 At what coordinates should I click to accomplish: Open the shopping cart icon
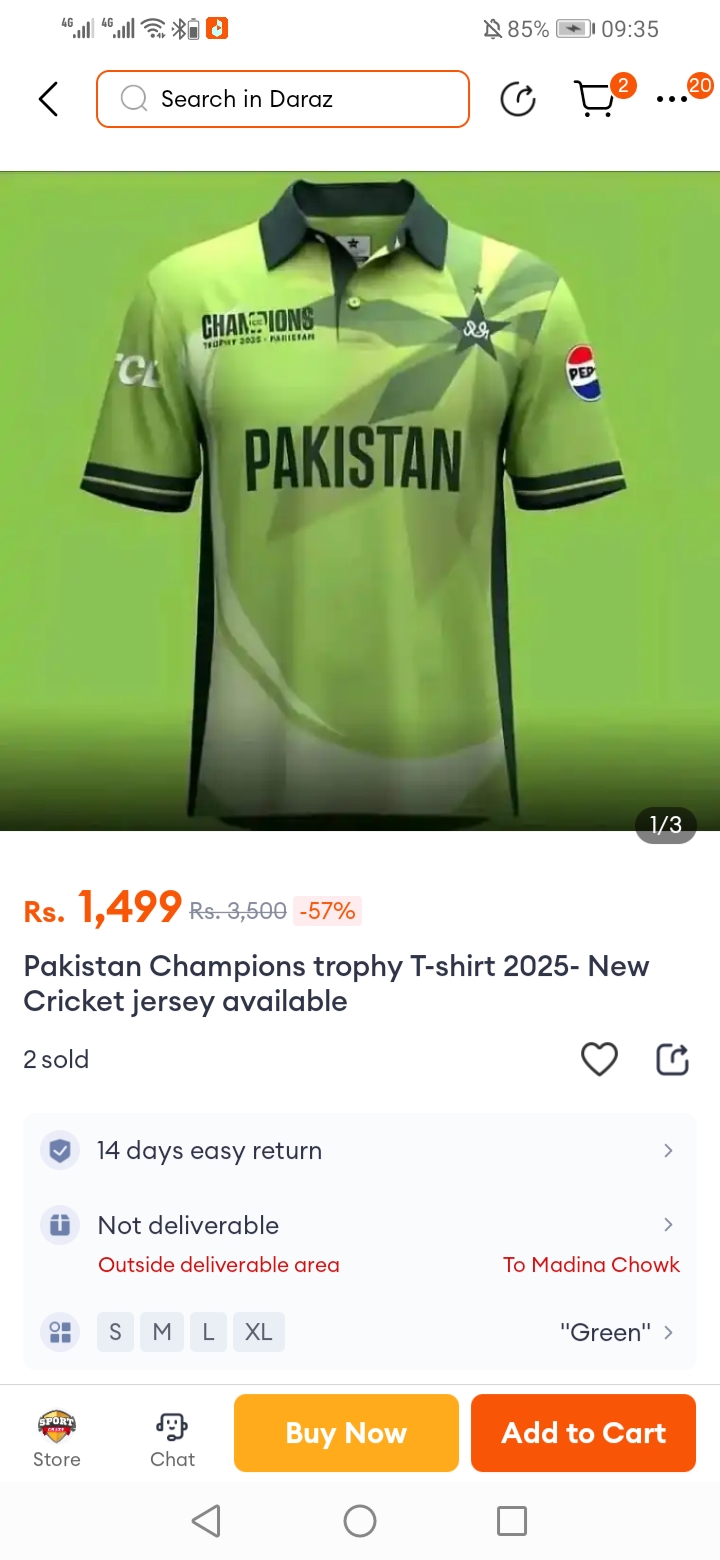click(x=594, y=99)
